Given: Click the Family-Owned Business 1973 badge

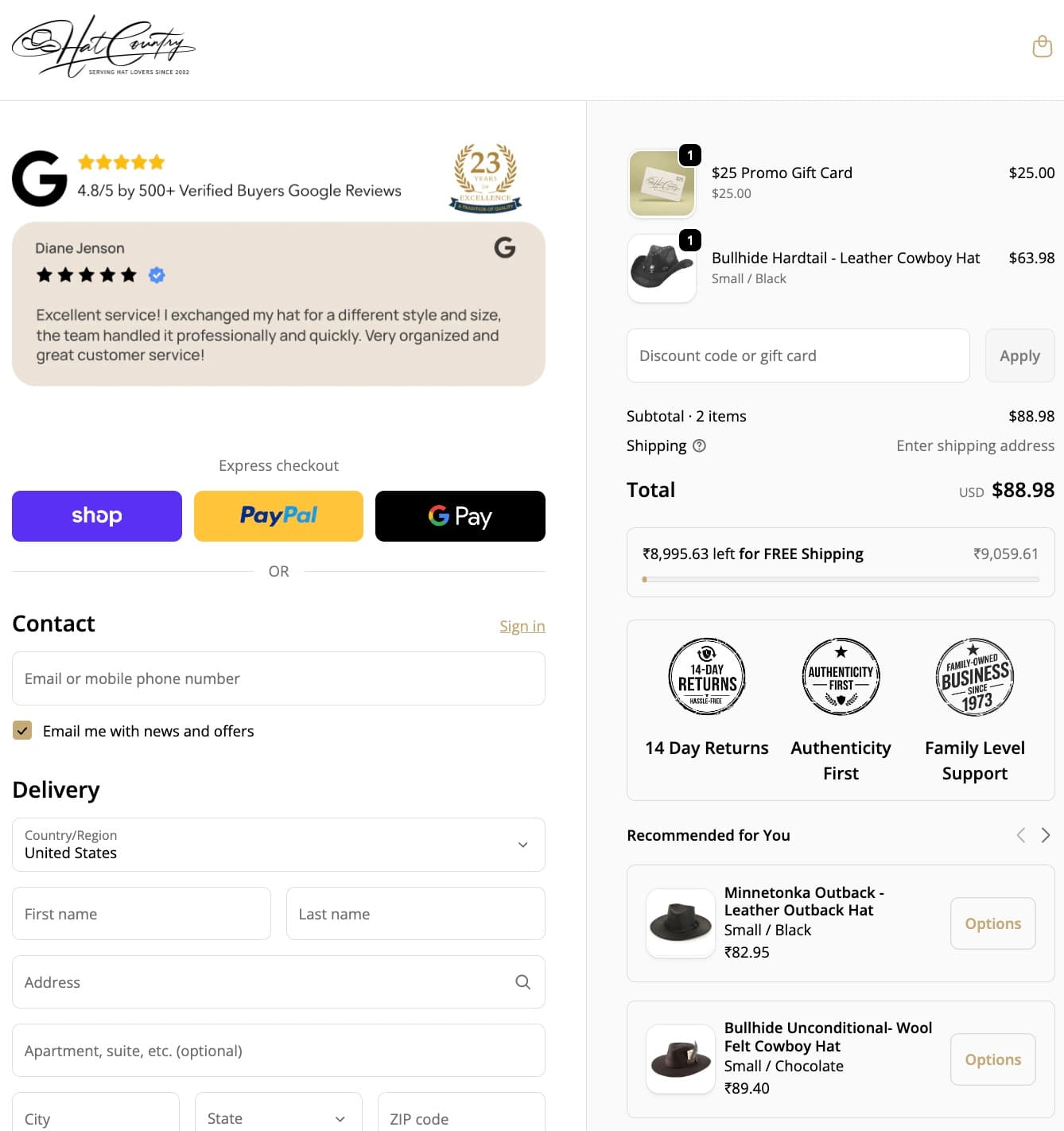Looking at the screenshot, I should (974, 677).
